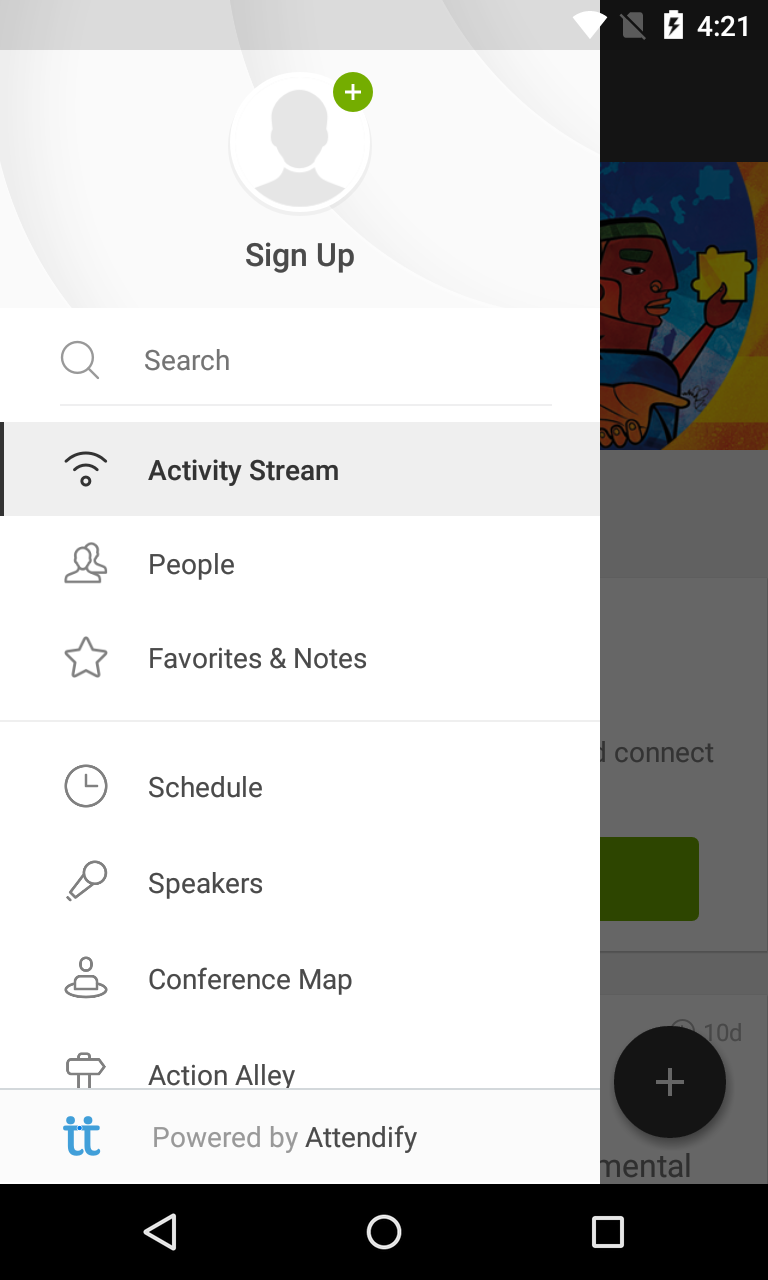Open the Speakers list
Screen dimensions: 768x1280
(205, 884)
